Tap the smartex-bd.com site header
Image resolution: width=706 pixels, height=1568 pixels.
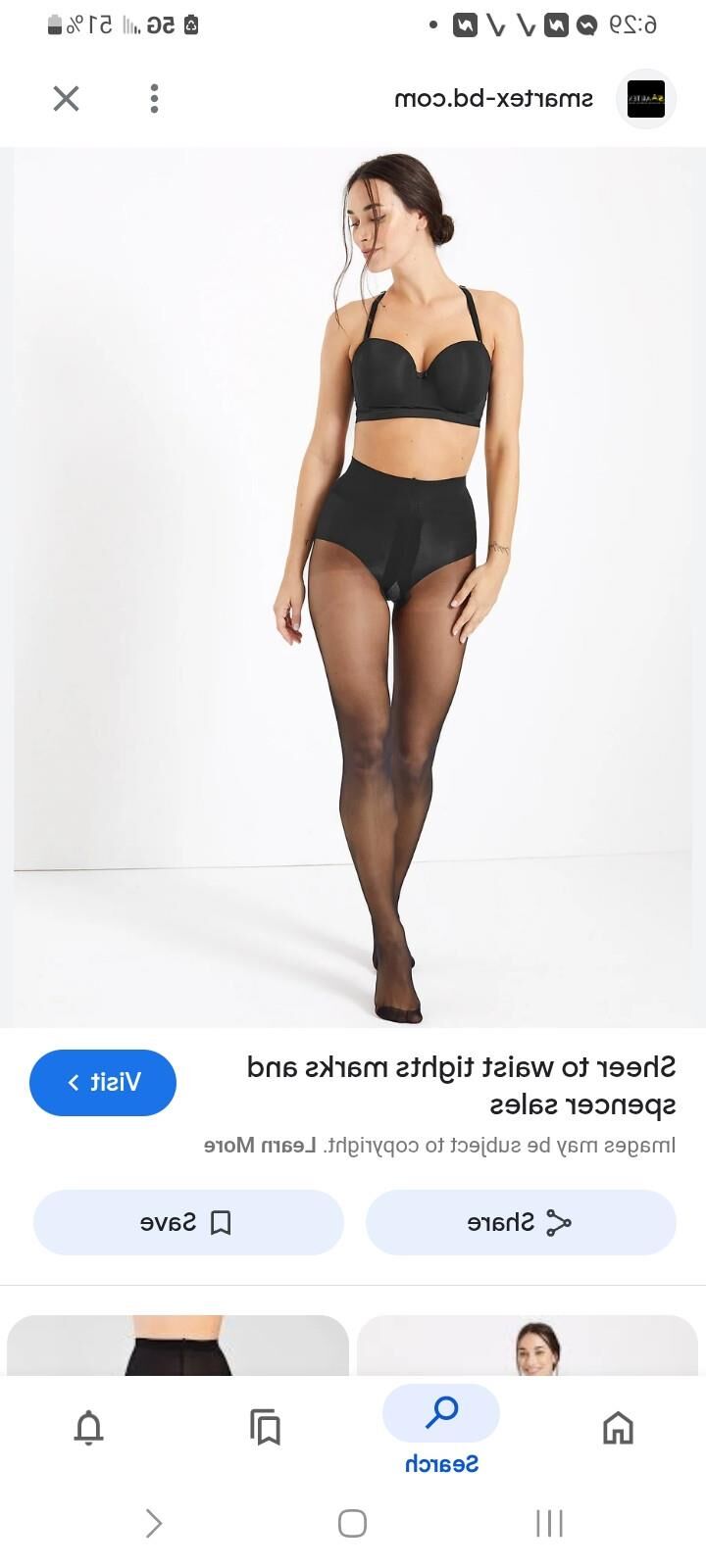tap(495, 98)
